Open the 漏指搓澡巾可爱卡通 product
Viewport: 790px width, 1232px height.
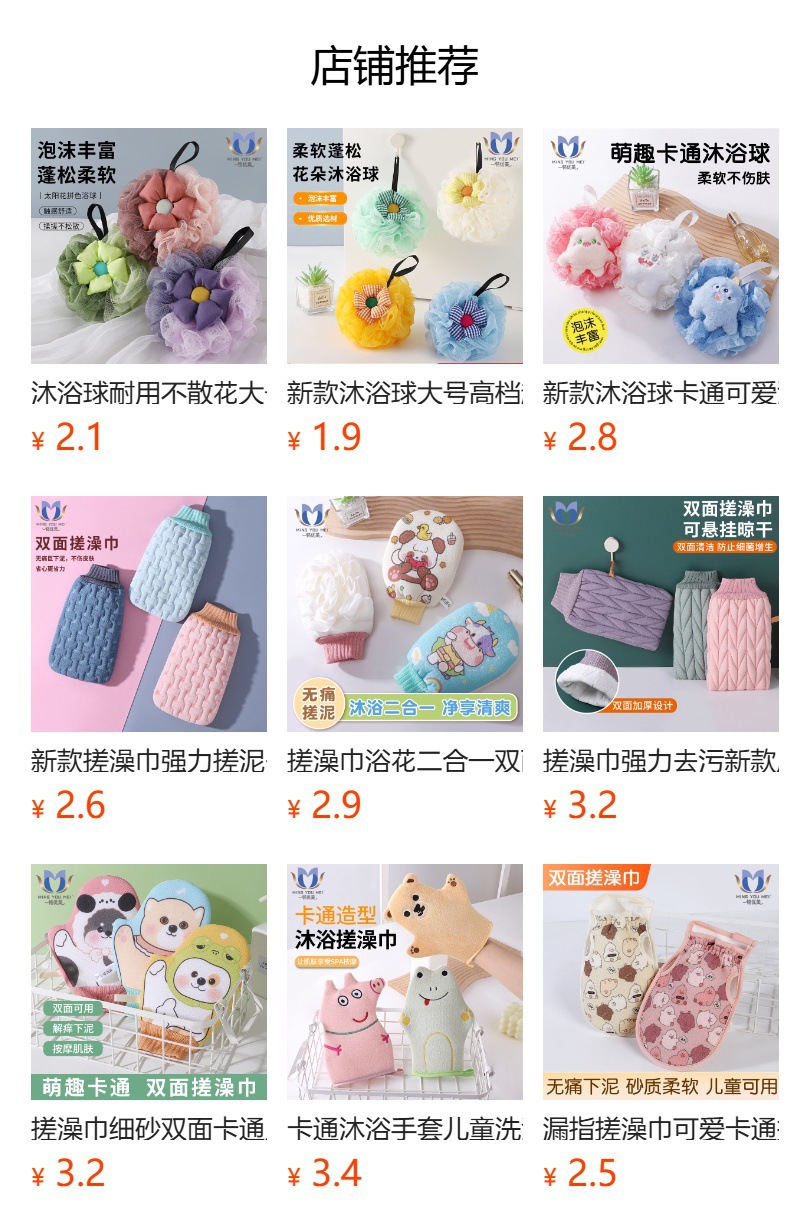[661, 1028]
